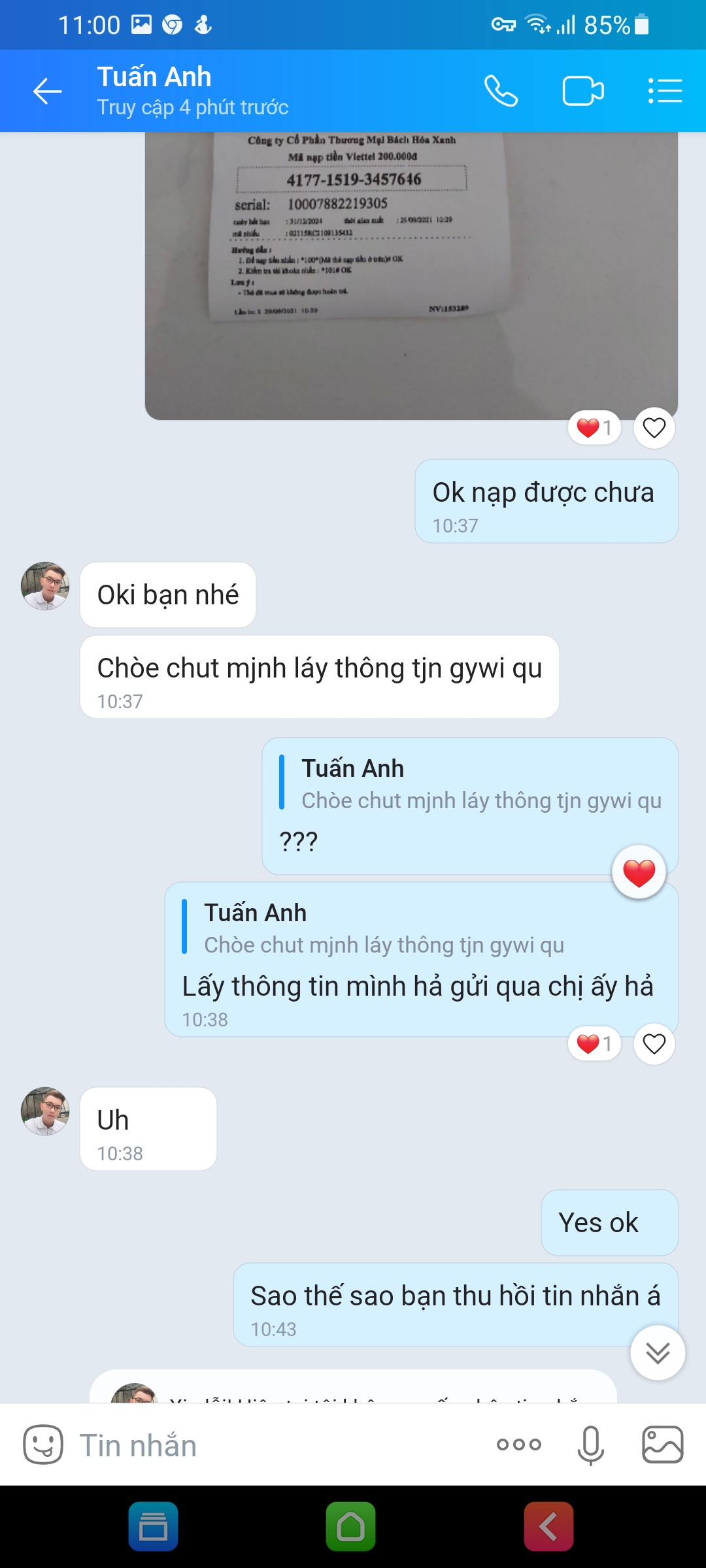Image resolution: width=706 pixels, height=1568 pixels.
Task: Start a video call with Tuấn Anh
Action: [582, 91]
